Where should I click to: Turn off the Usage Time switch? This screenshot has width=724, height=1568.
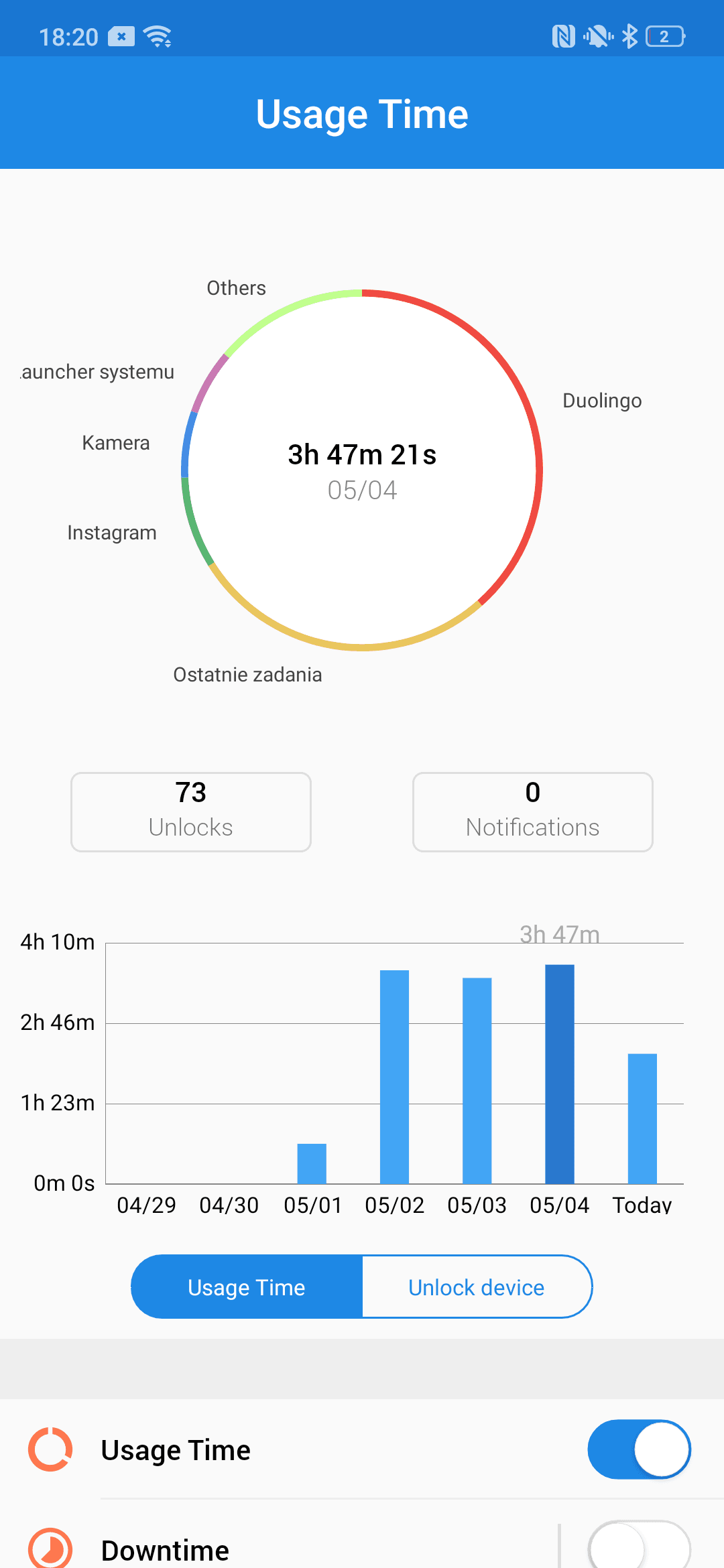click(640, 1449)
